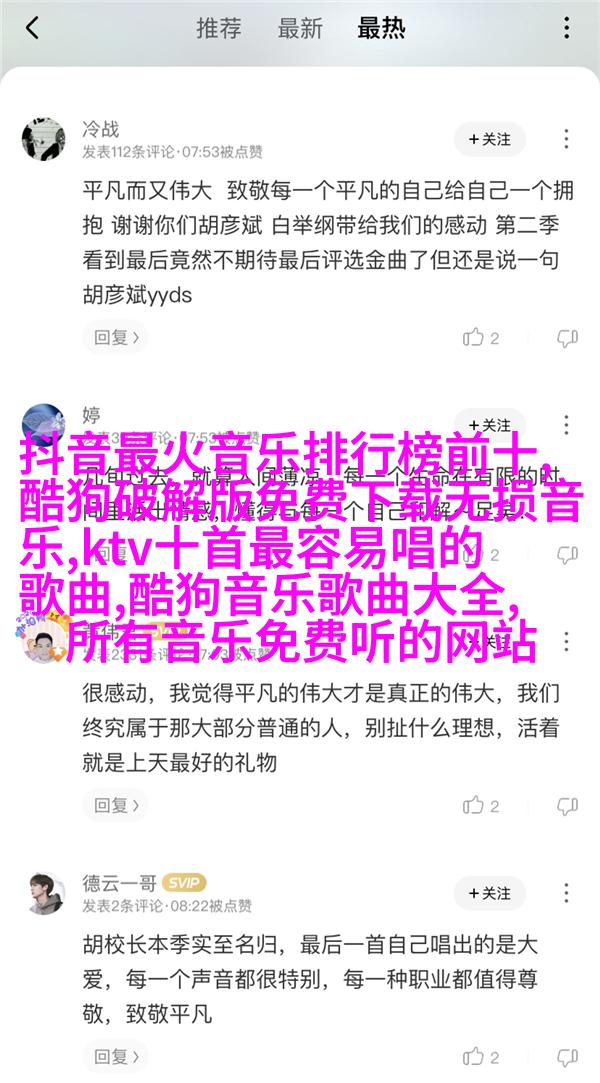Reply to the 很感动 comment
The height and width of the screenshot is (1083, 600).
point(111,804)
